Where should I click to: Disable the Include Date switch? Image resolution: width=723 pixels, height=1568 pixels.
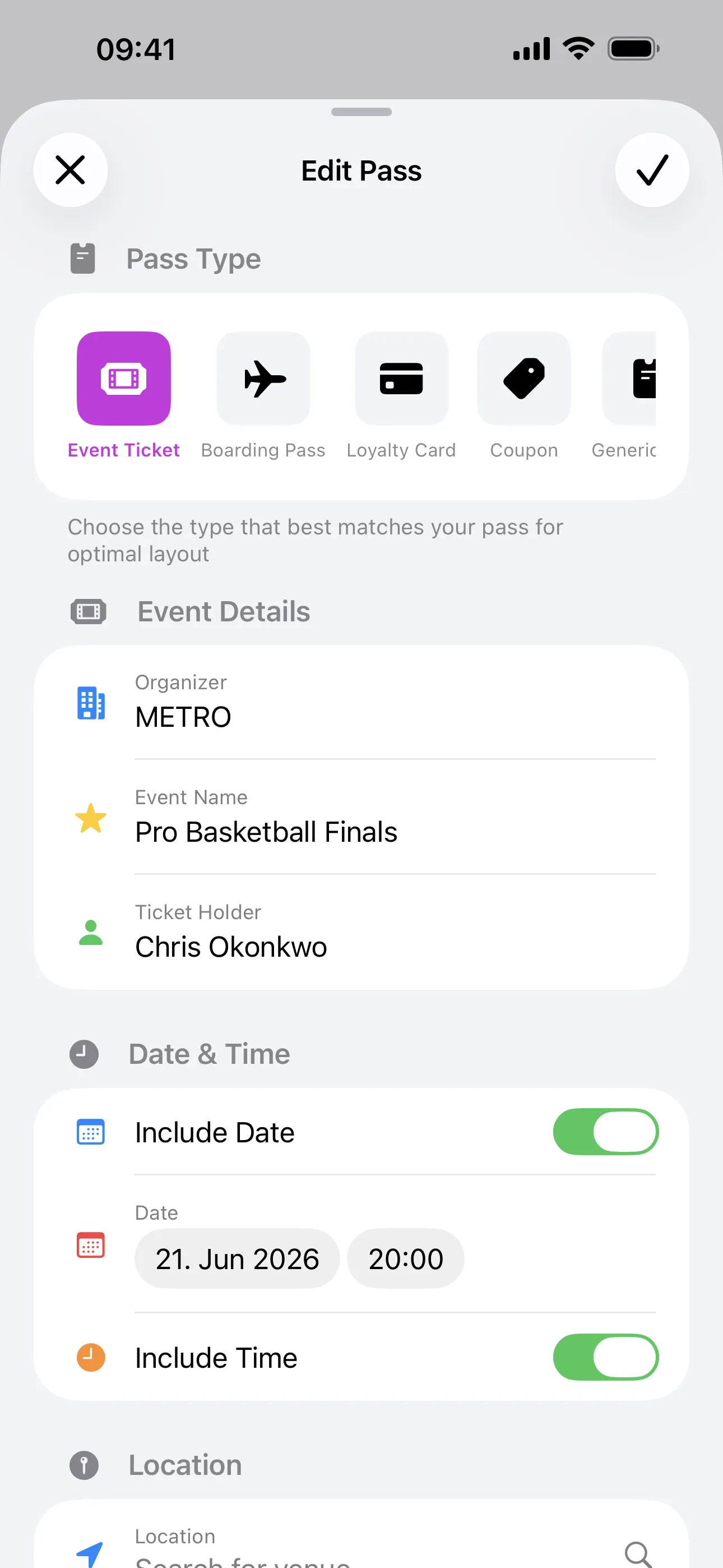coord(605,1132)
